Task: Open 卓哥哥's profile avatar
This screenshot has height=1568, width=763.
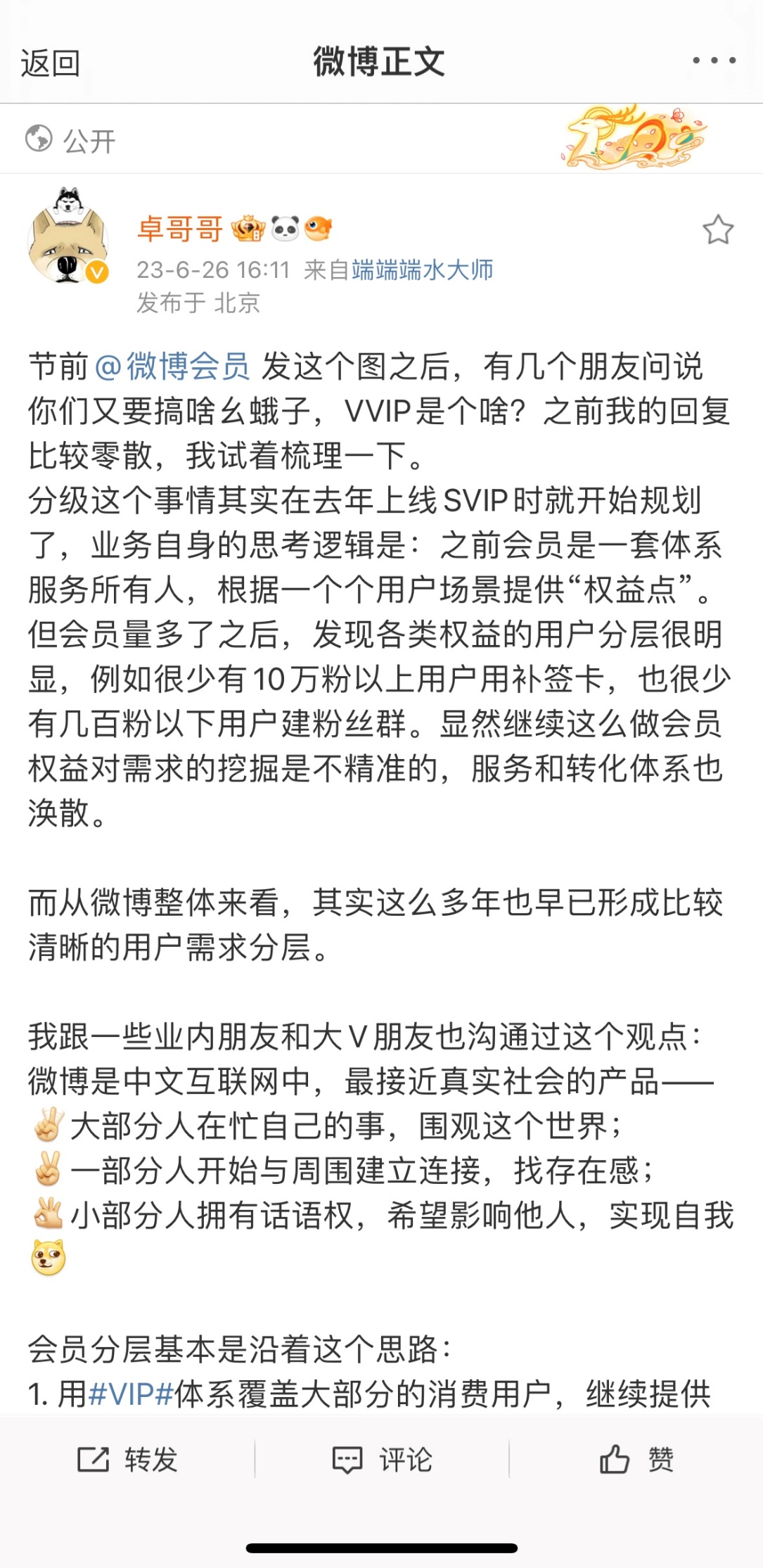Action: pyautogui.click(x=68, y=236)
